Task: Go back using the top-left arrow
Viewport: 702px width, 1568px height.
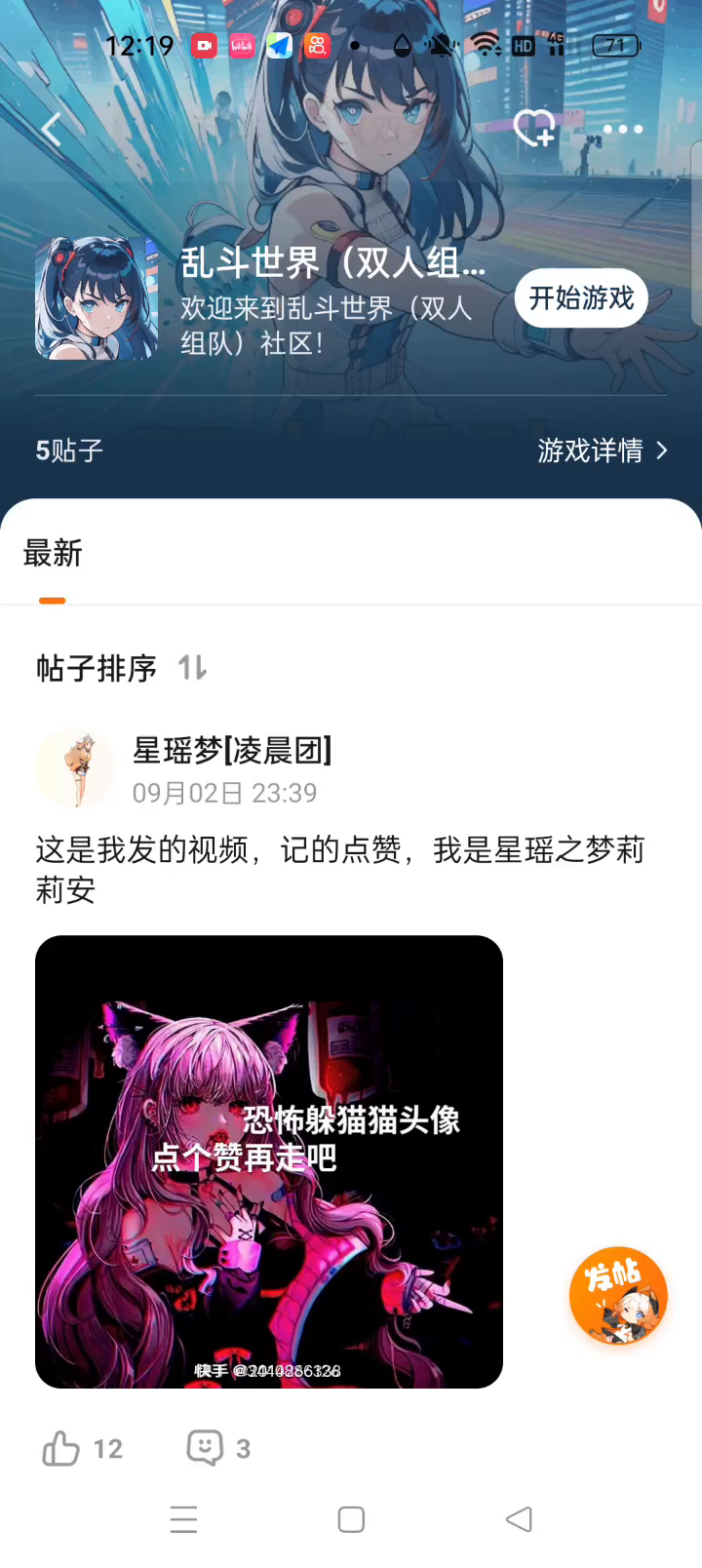Action: [x=51, y=129]
